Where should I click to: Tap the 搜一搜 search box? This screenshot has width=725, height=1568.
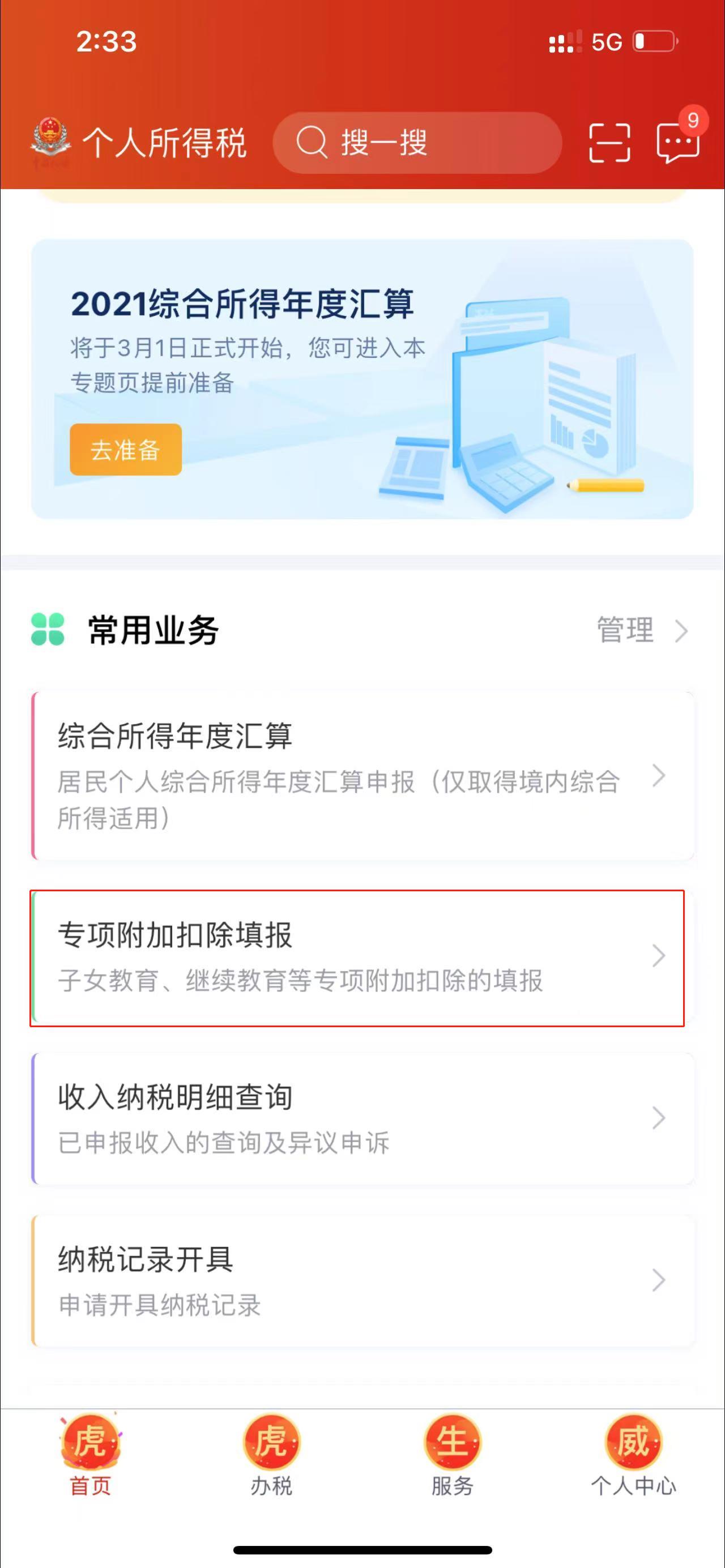tap(416, 143)
